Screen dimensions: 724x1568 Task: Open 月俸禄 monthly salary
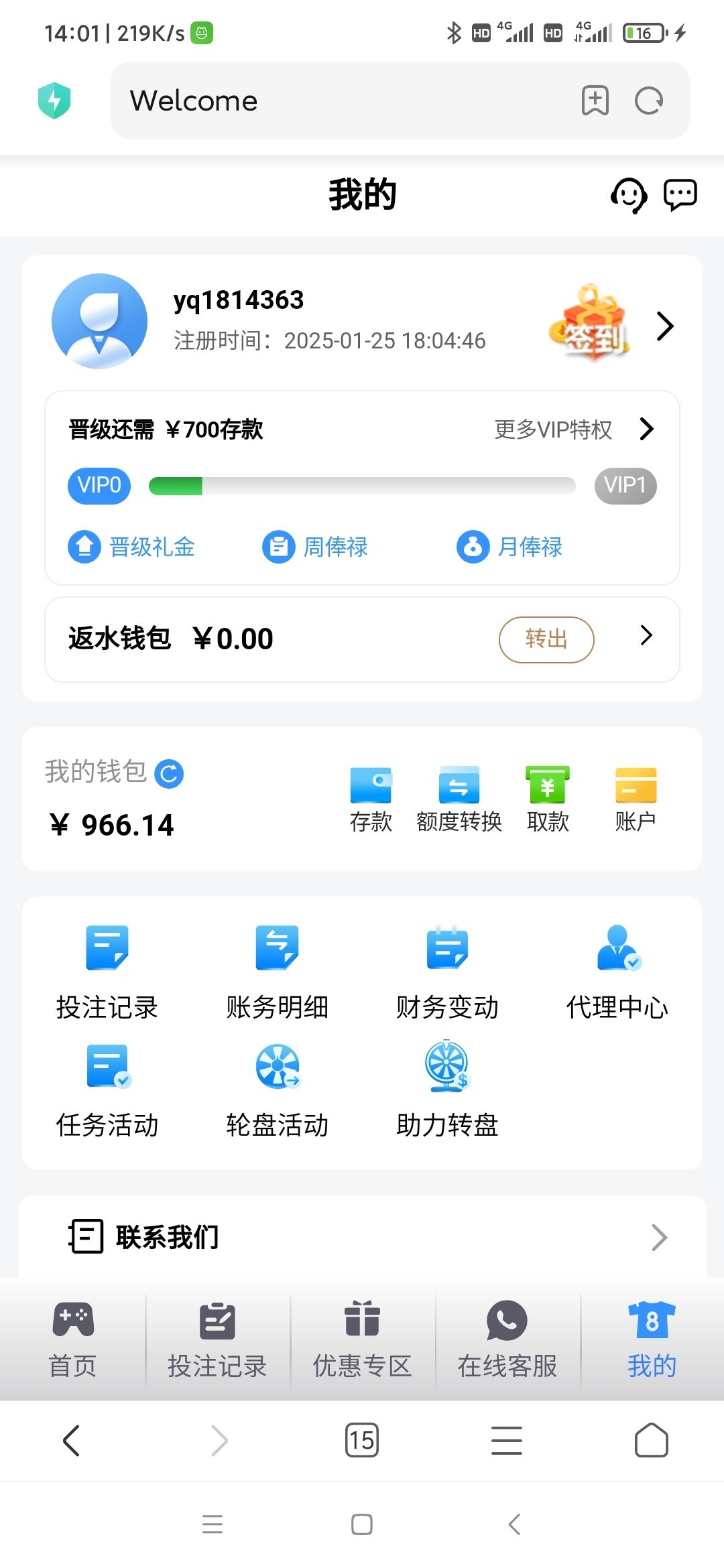(x=509, y=547)
